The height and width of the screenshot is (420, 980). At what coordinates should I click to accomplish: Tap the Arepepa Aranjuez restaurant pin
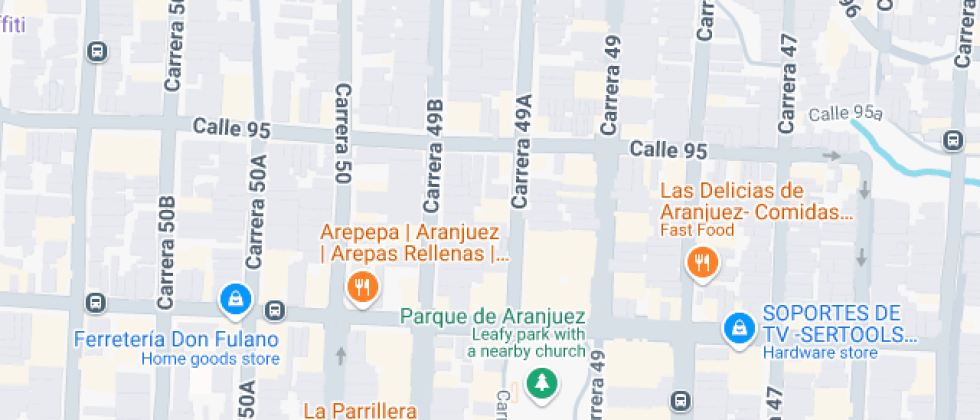pyautogui.click(x=362, y=288)
